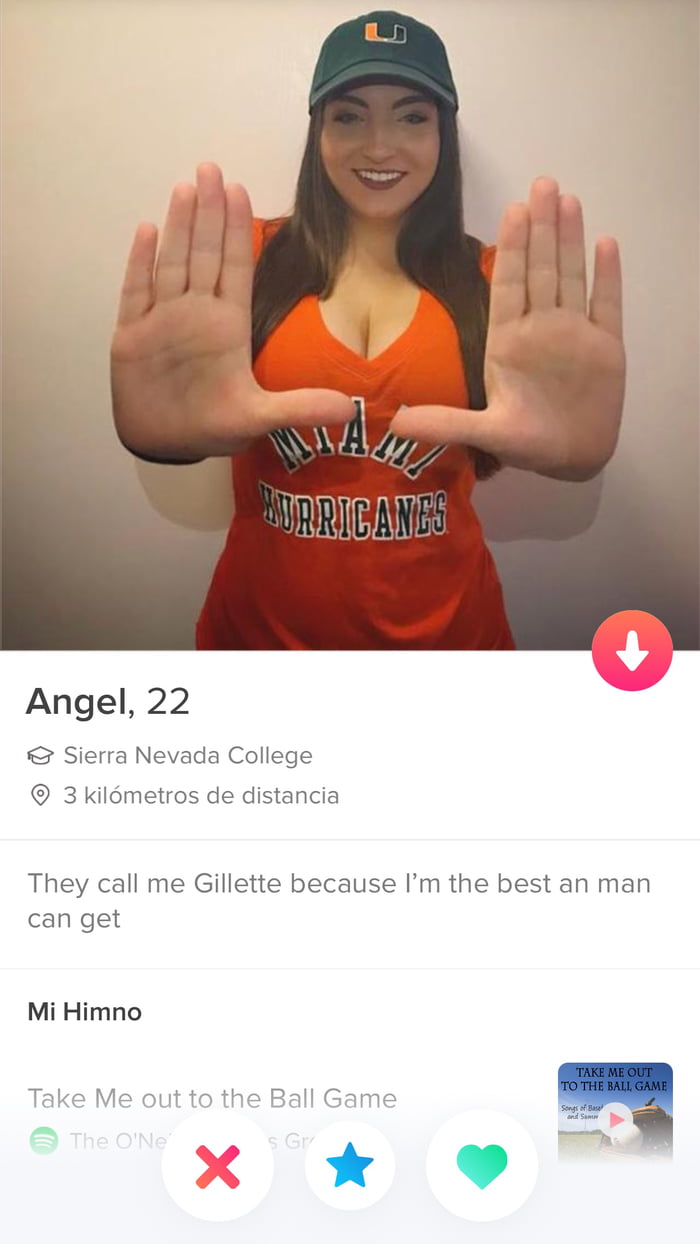Collapse profile with the pink down arrow

631,651
